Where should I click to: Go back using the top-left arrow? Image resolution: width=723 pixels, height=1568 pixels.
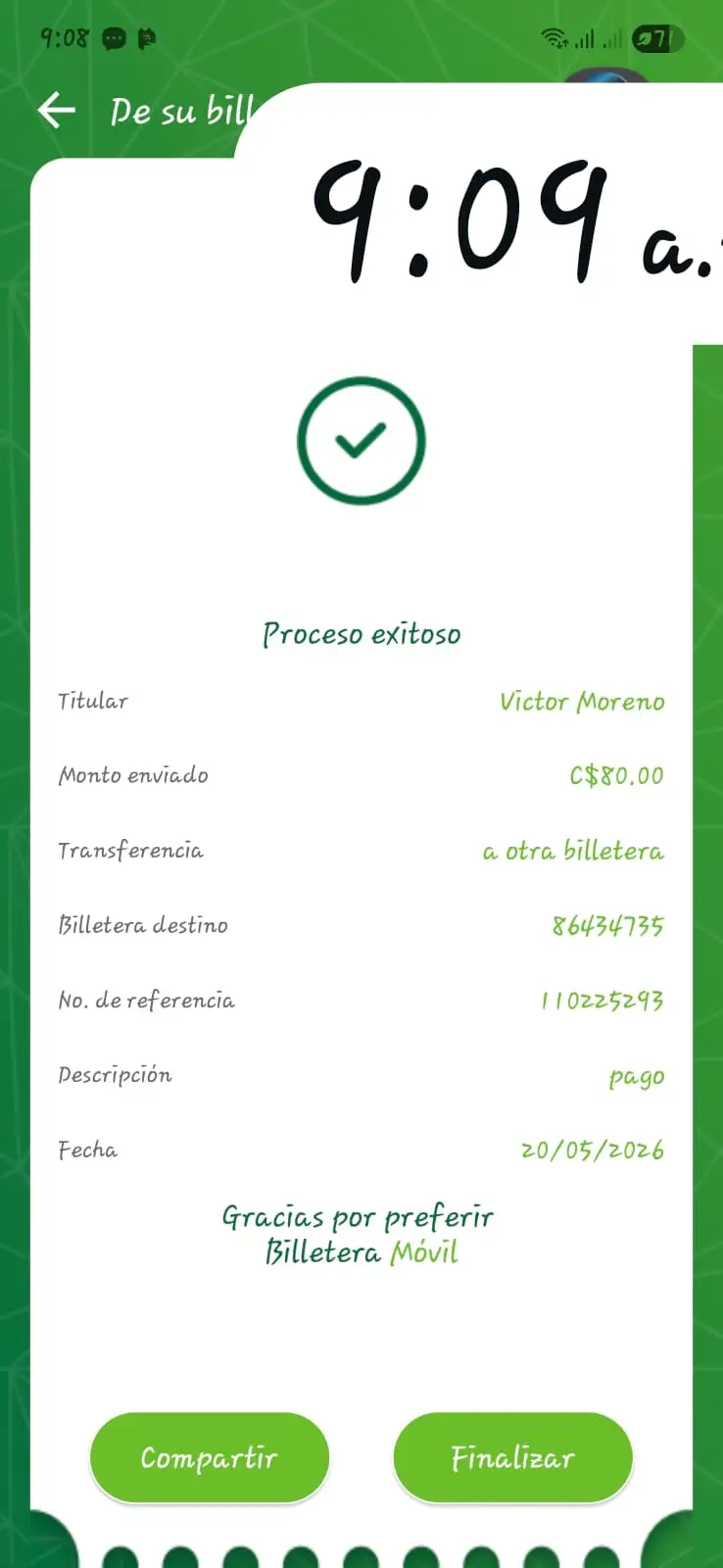tap(57, 110)
